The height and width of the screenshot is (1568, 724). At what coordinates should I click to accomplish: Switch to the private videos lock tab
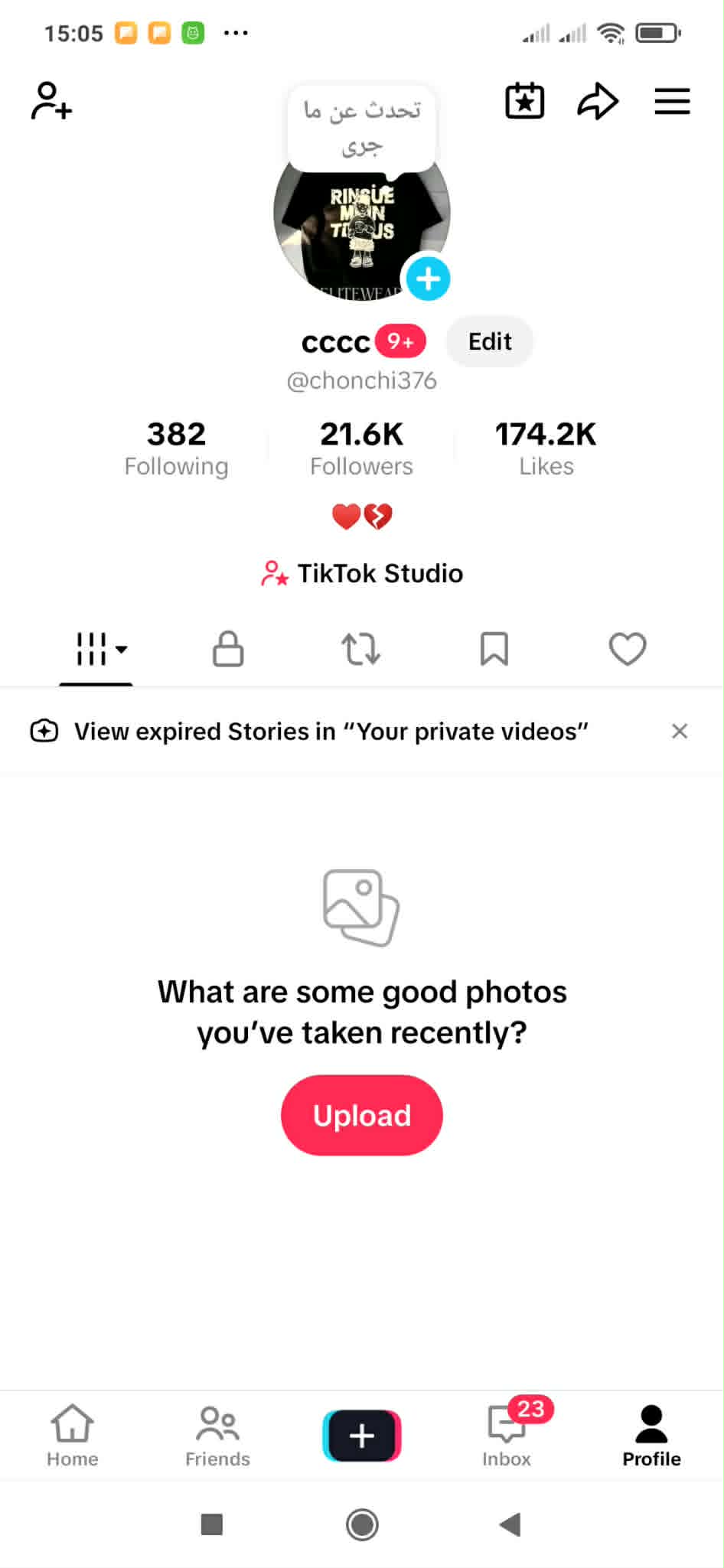[228, 649]
